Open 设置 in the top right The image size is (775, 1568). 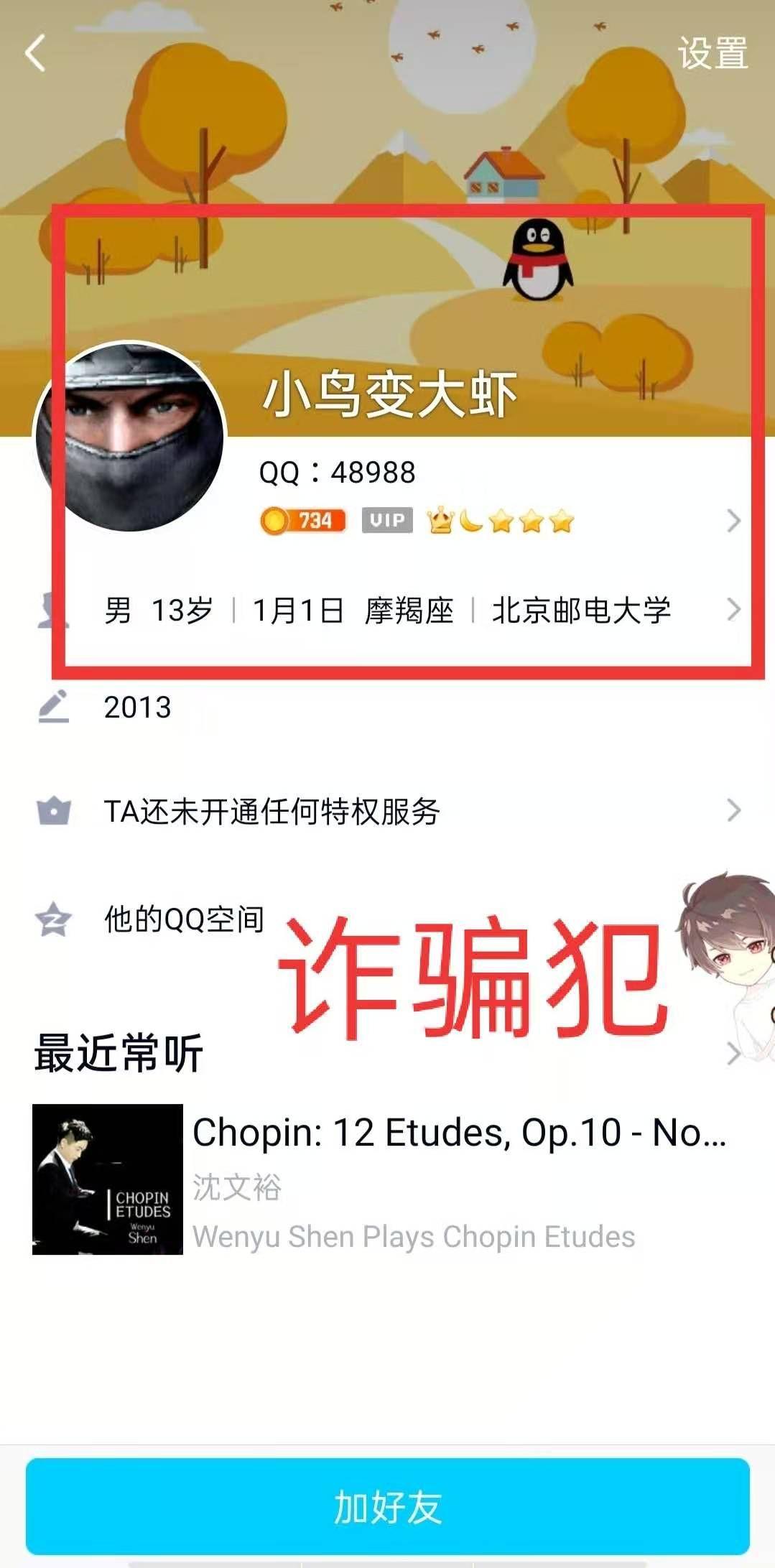712,54
